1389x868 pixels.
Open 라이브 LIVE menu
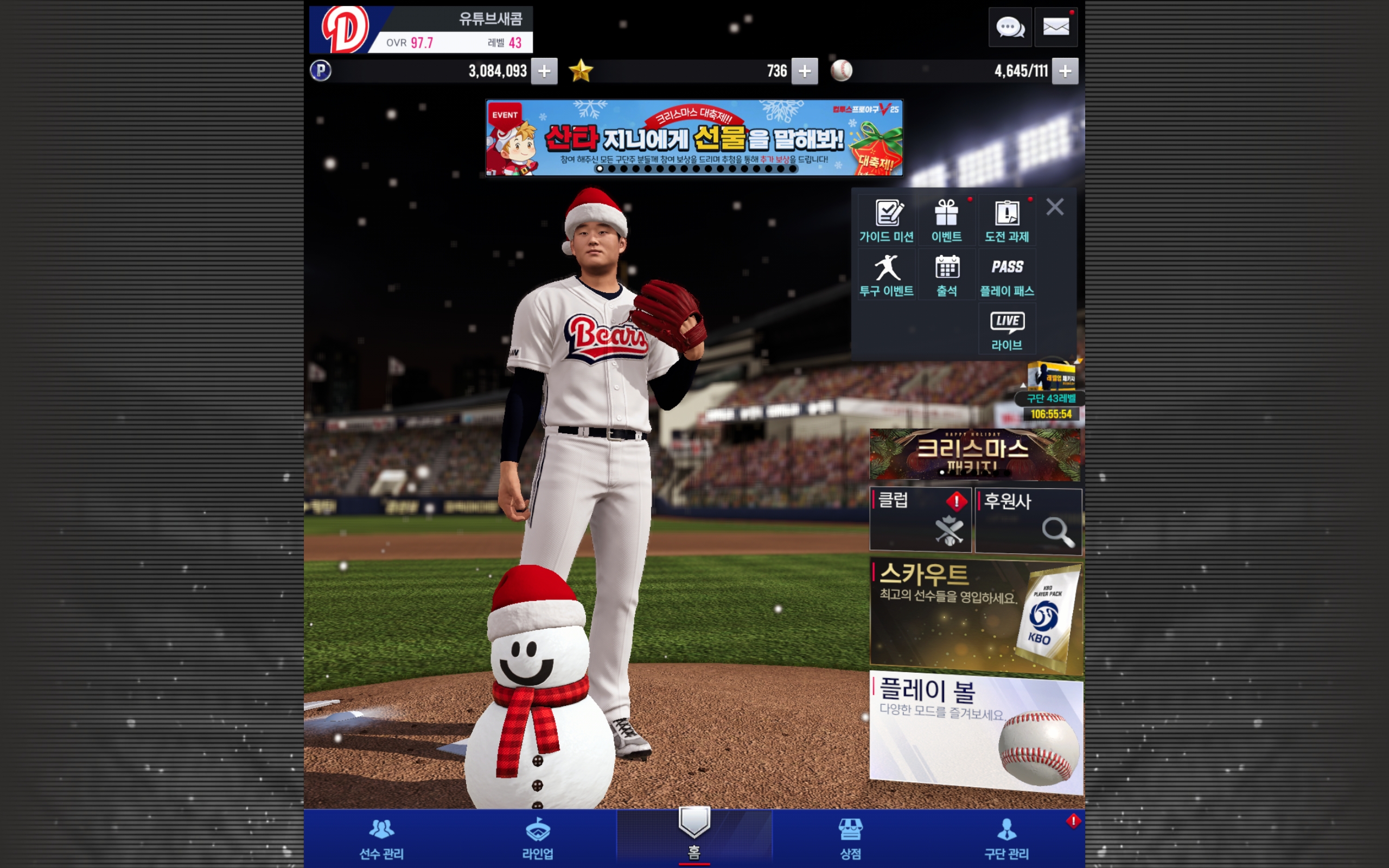point(1006,329)
